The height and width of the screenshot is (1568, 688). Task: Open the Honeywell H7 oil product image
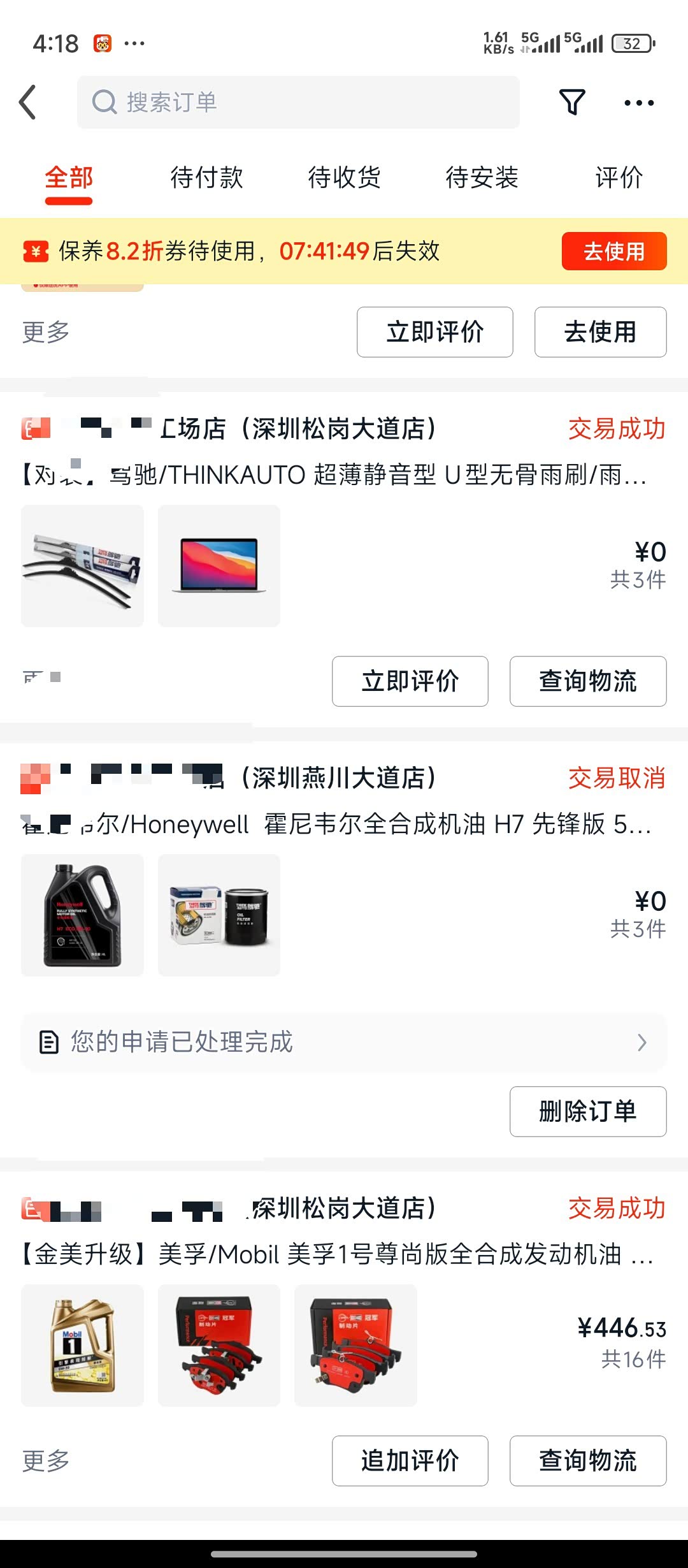coord(82,915)
